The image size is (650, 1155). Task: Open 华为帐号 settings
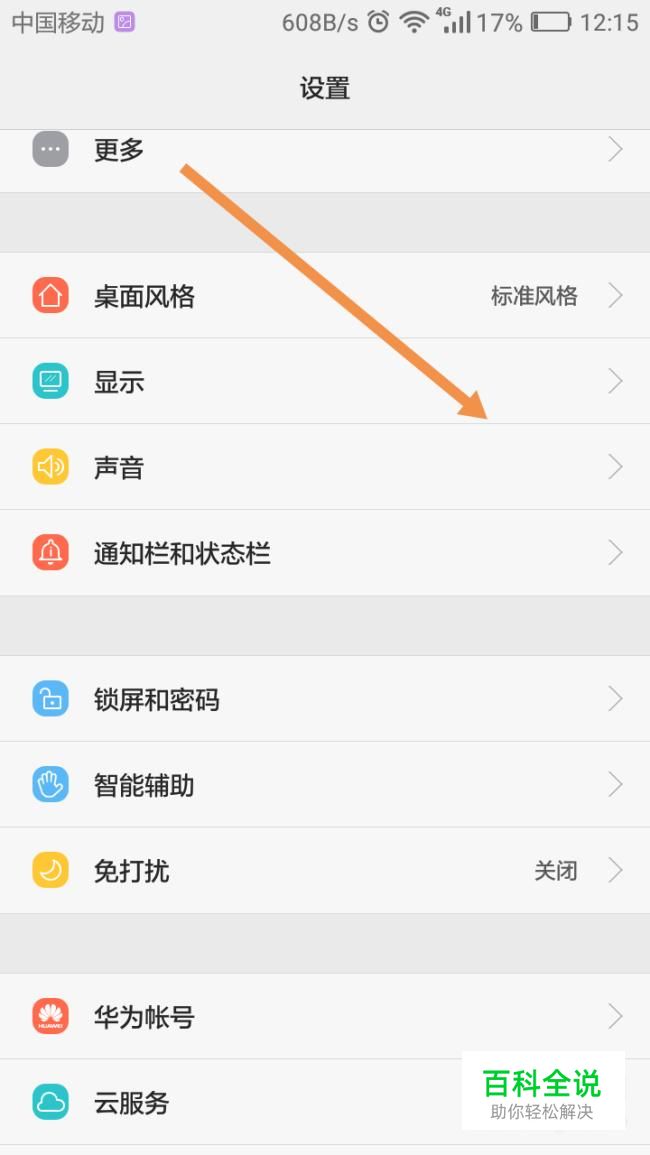click(325, 1017)
